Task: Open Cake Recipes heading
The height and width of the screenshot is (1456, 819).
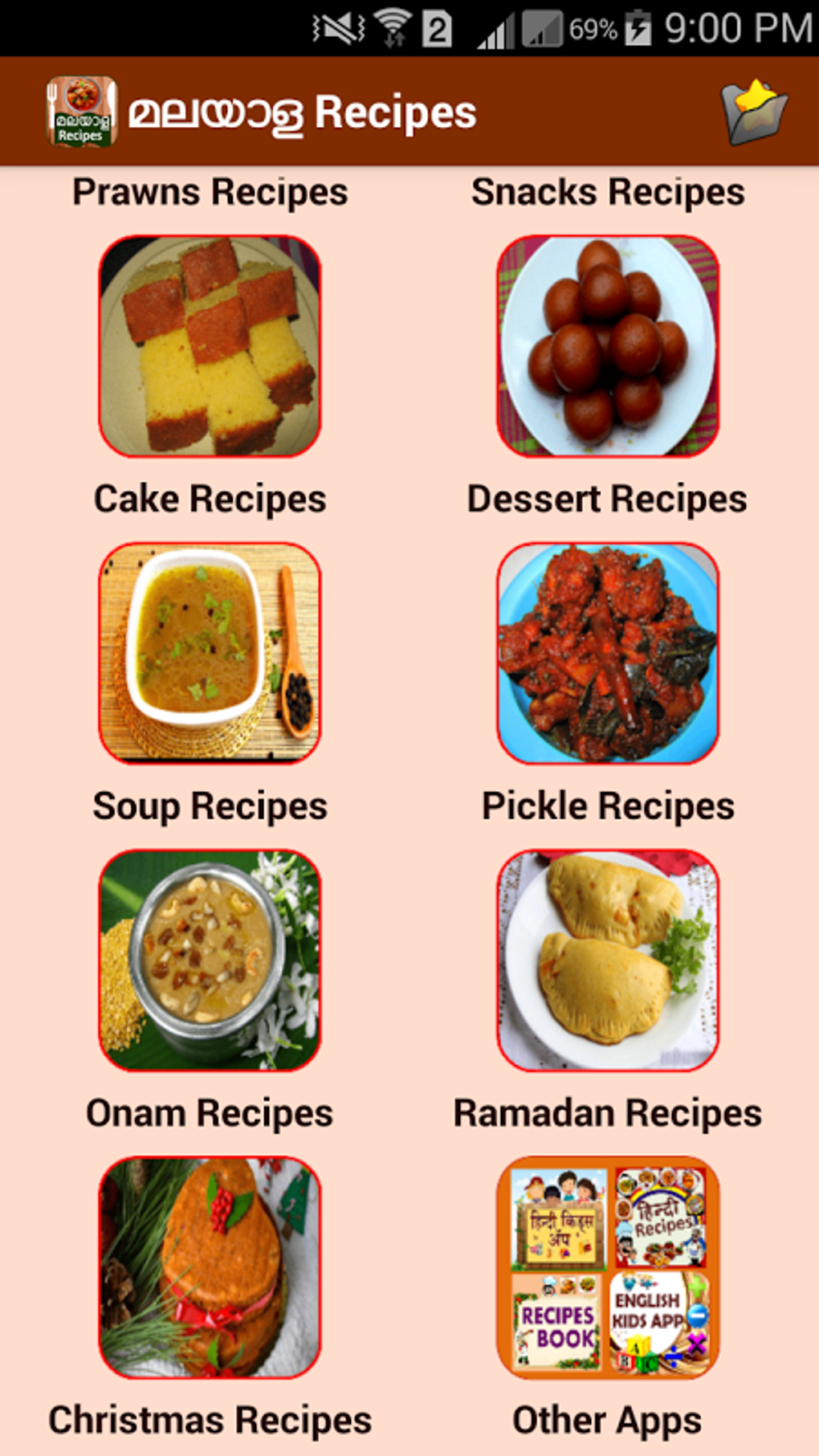Action: click(210, 498)
